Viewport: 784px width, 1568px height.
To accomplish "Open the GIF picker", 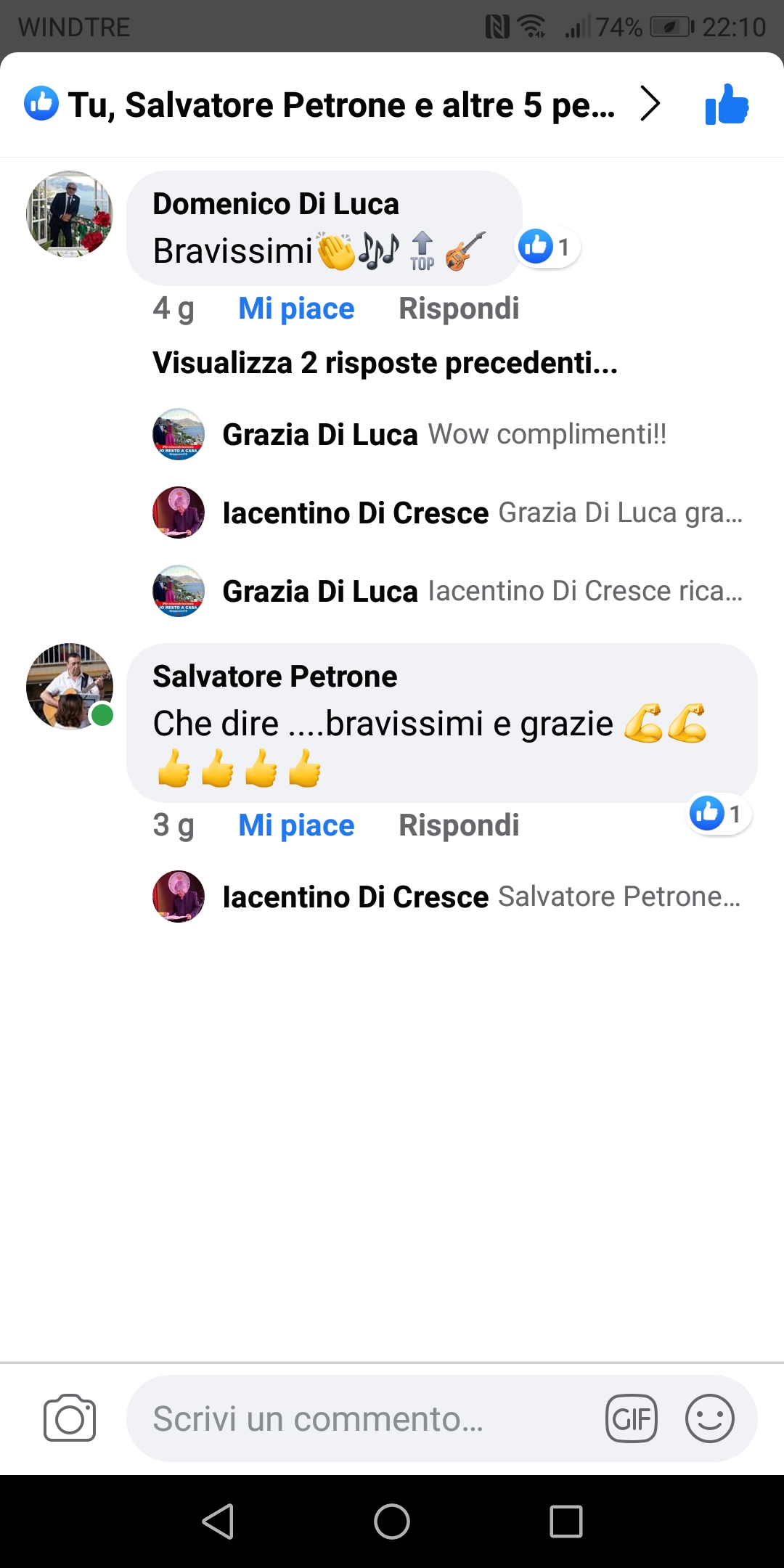I will (632, 1418).
